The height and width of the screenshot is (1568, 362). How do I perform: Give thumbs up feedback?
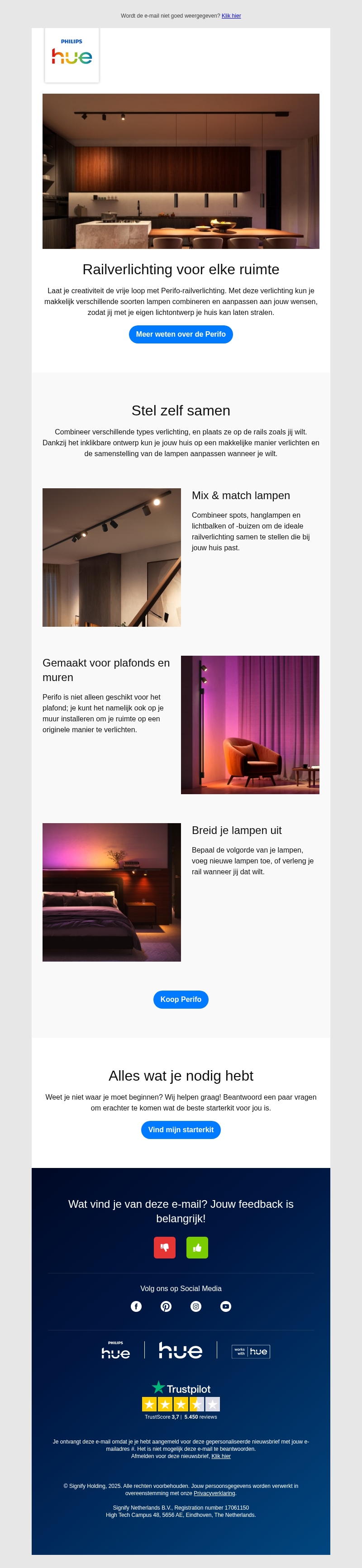point(197,1247)
